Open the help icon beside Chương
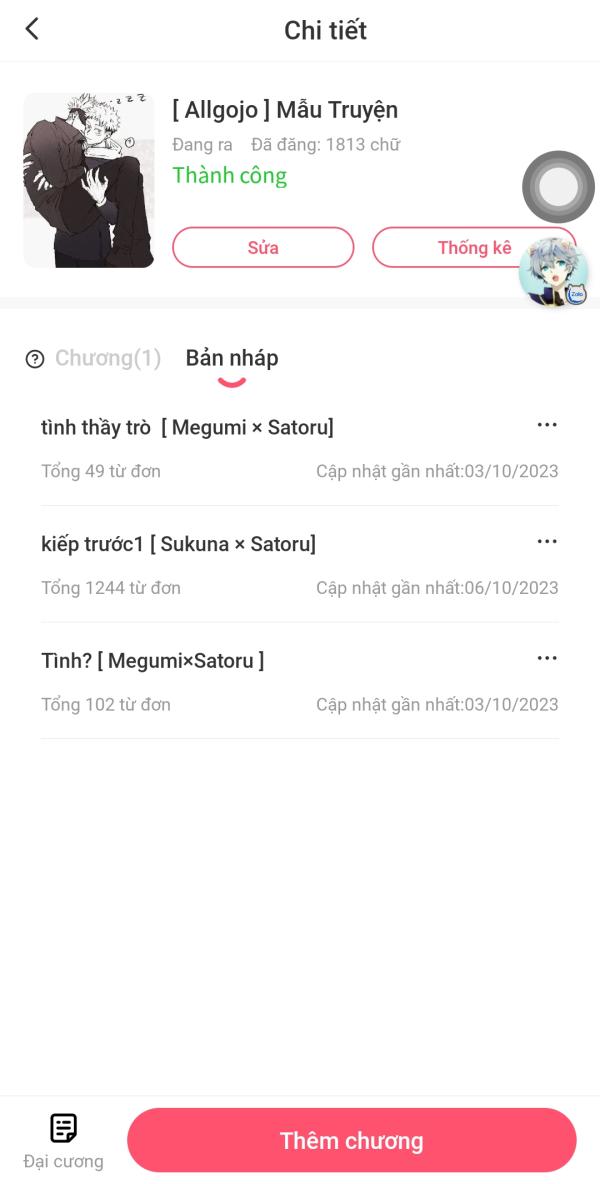This screenshot has height=1184, width=600. (x=35, y=359)
